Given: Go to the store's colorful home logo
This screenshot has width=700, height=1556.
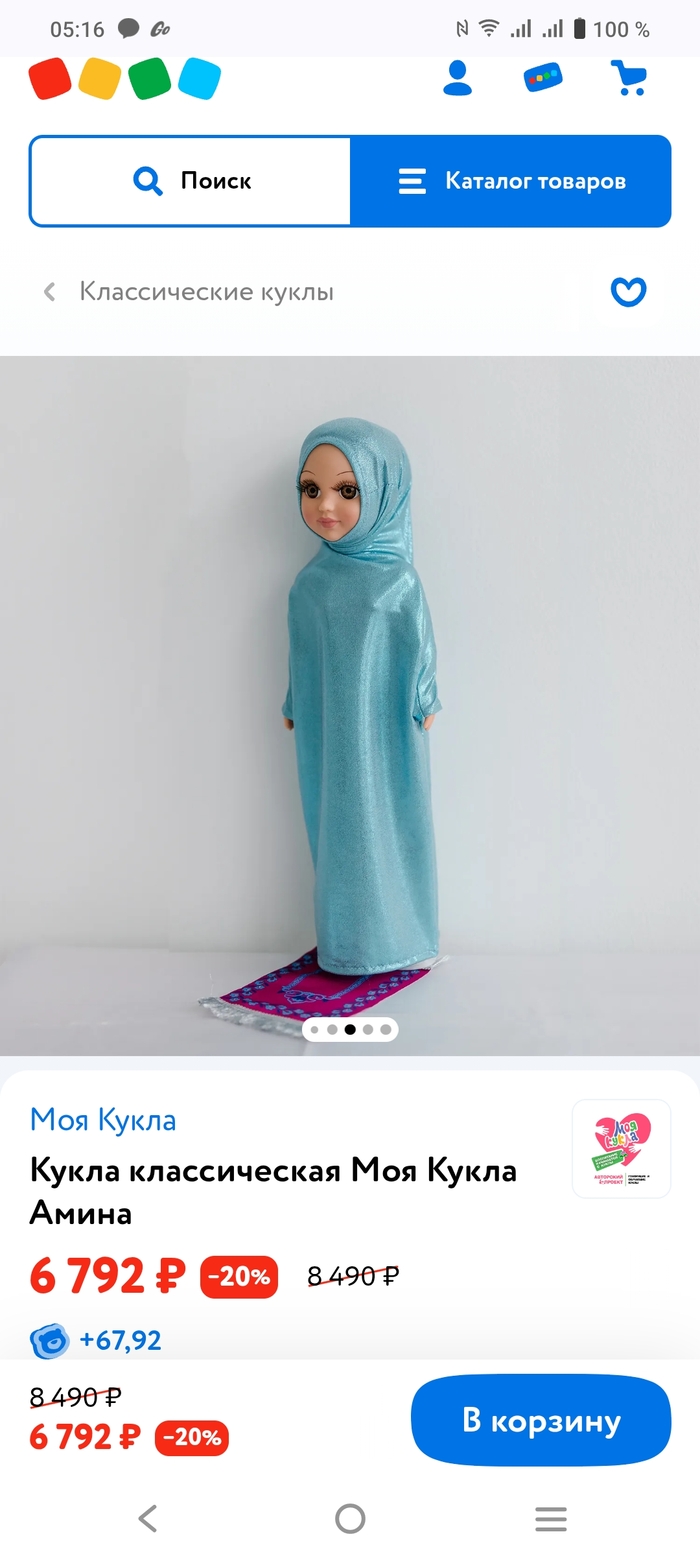Looking at the screenshot, I should [125, 79].
